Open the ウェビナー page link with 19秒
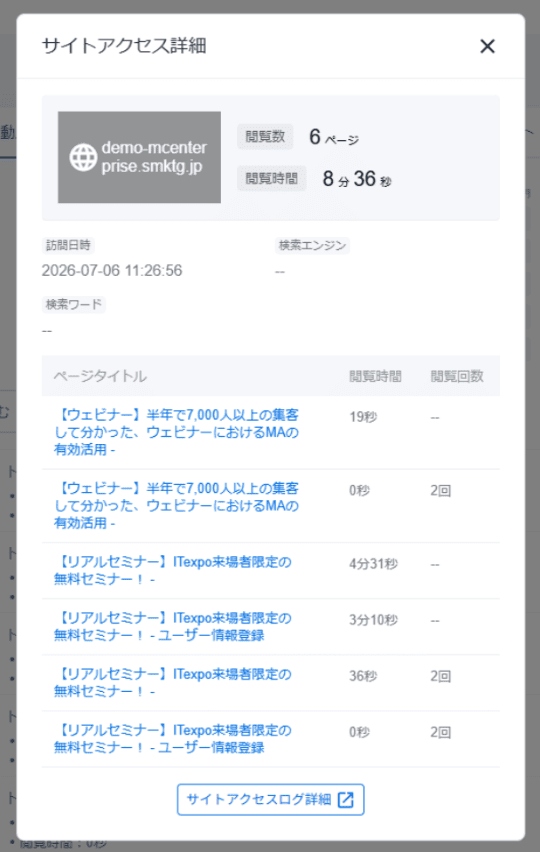This screenshot has width=540, height=852. 177,432
